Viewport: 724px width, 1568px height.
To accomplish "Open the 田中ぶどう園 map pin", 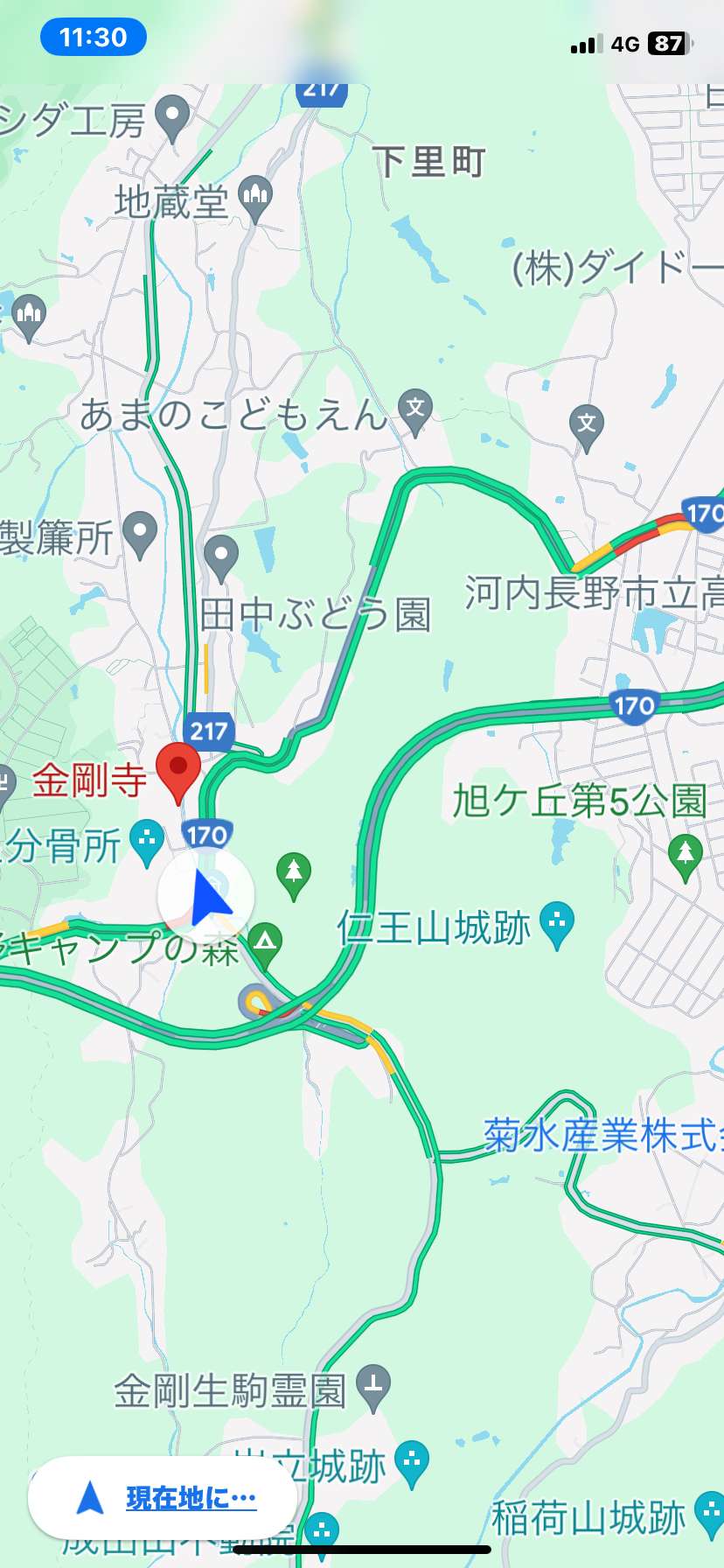I will click(x=221, y=556).
